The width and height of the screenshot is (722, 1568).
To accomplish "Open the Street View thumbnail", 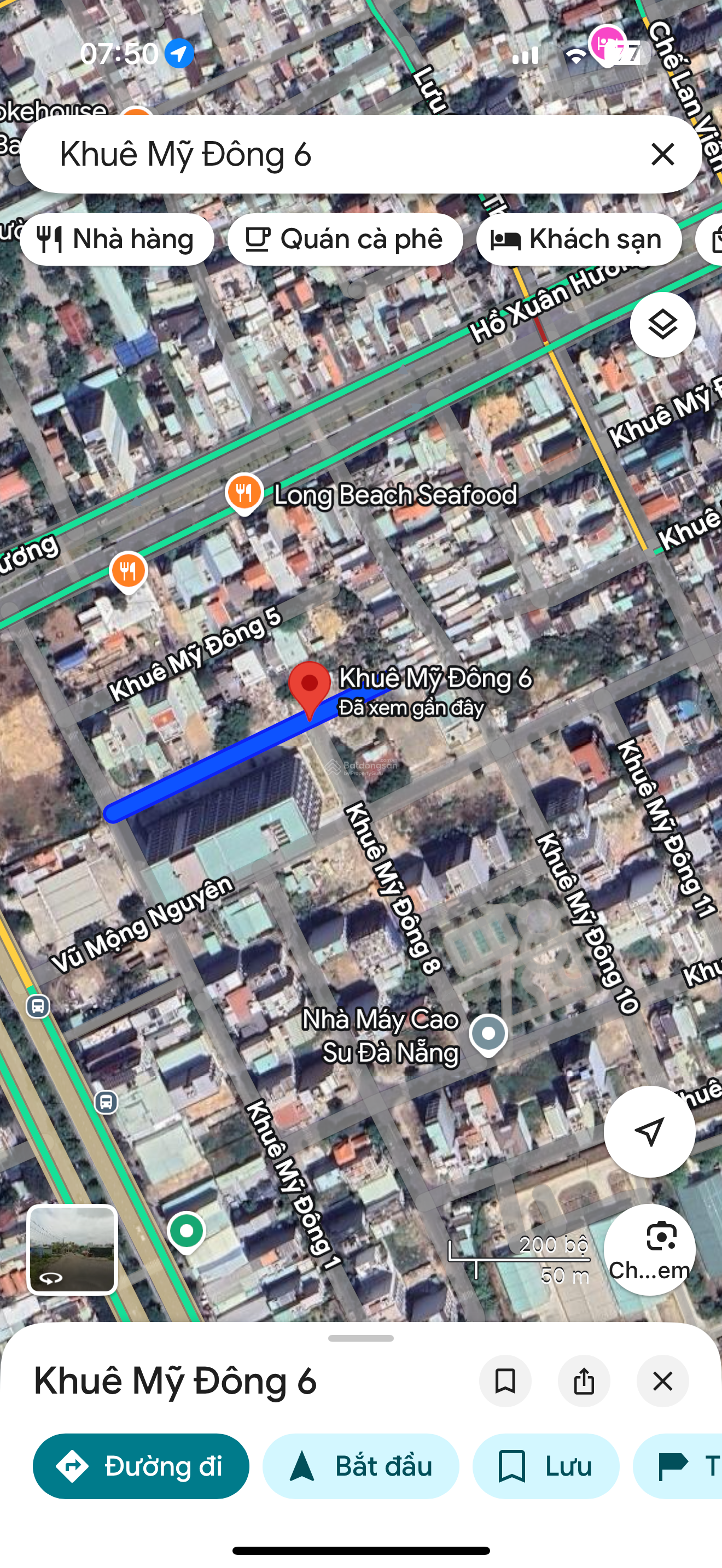I will coord(72,1249).
